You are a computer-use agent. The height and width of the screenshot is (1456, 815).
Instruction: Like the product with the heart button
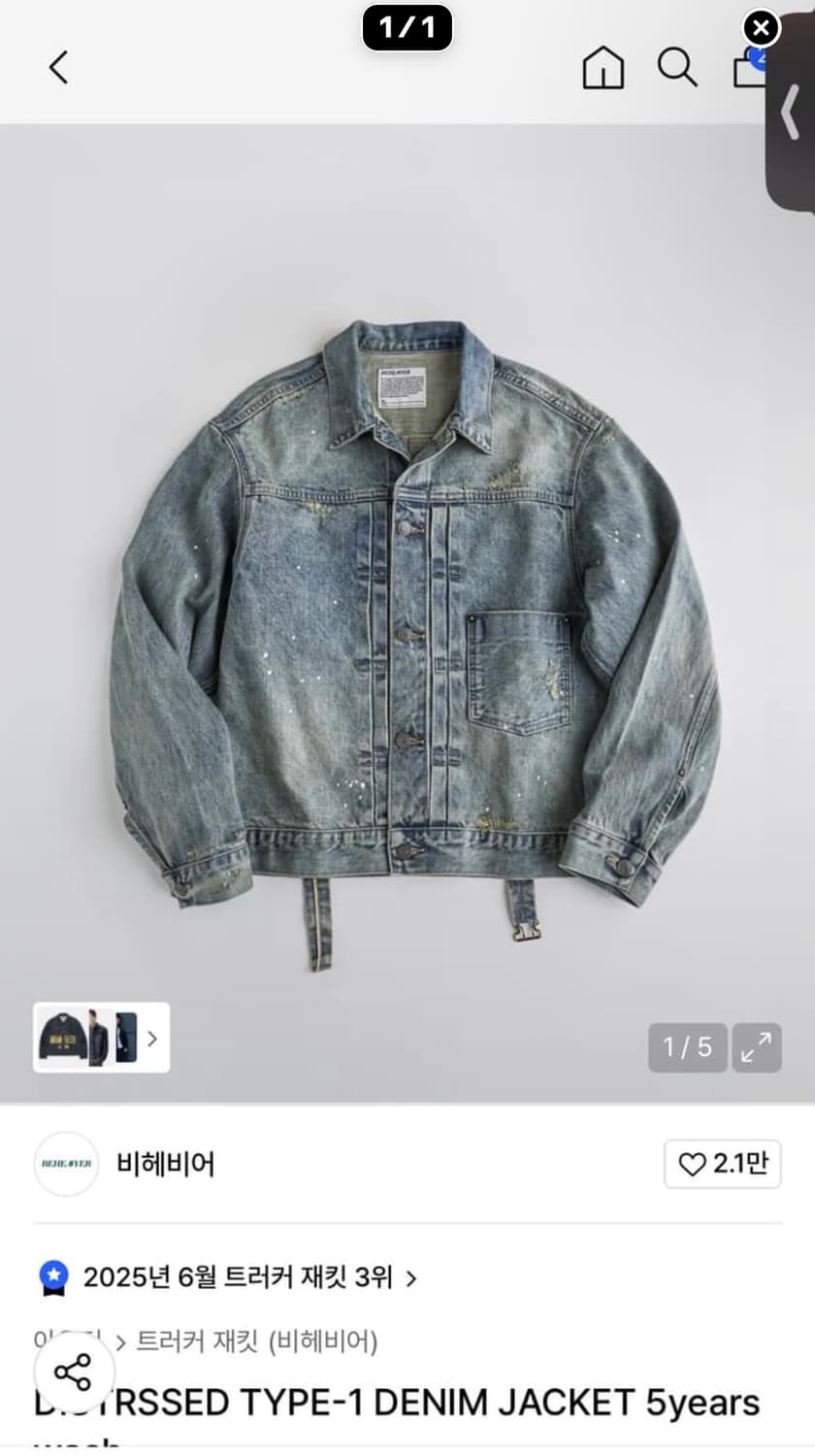click(x=722, y=1164)
